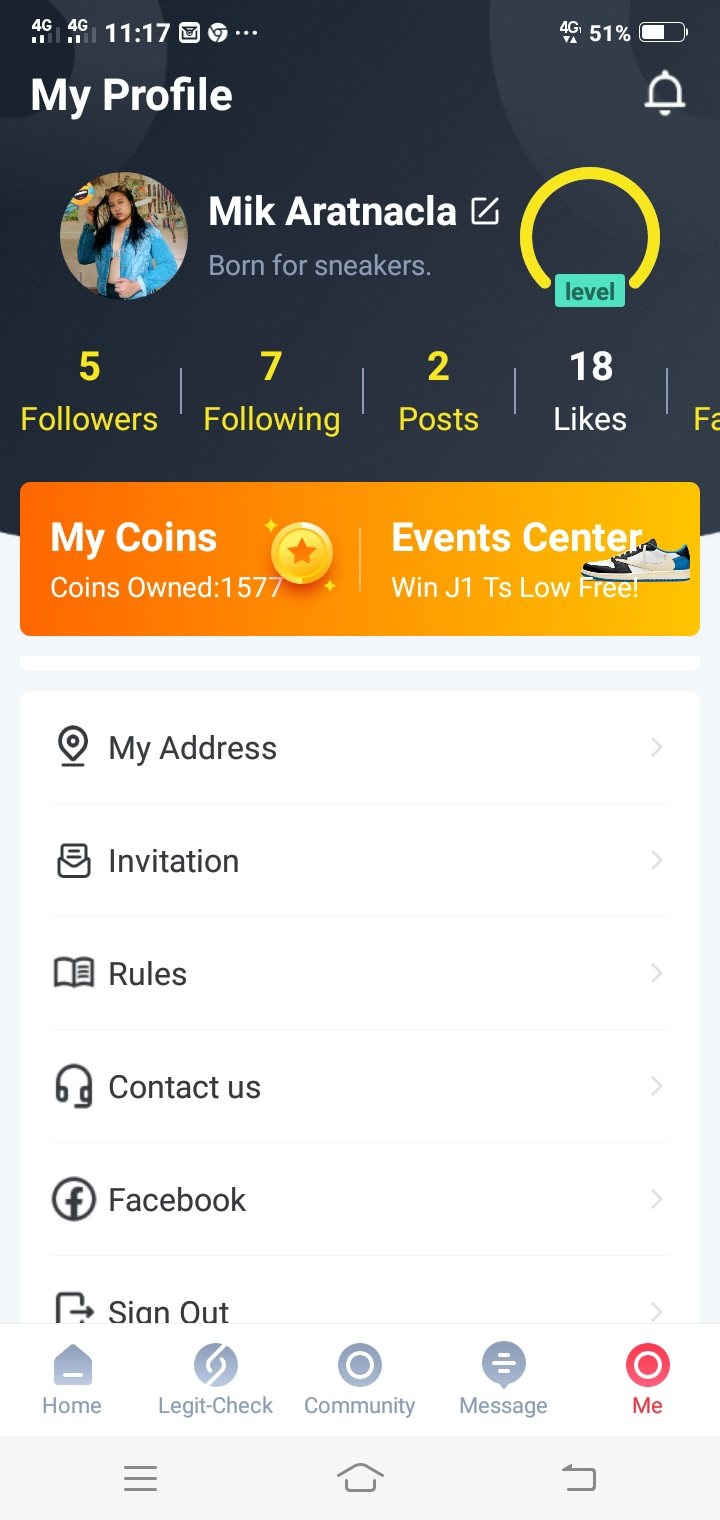Sign out of the account

(x=360, y=1297)
